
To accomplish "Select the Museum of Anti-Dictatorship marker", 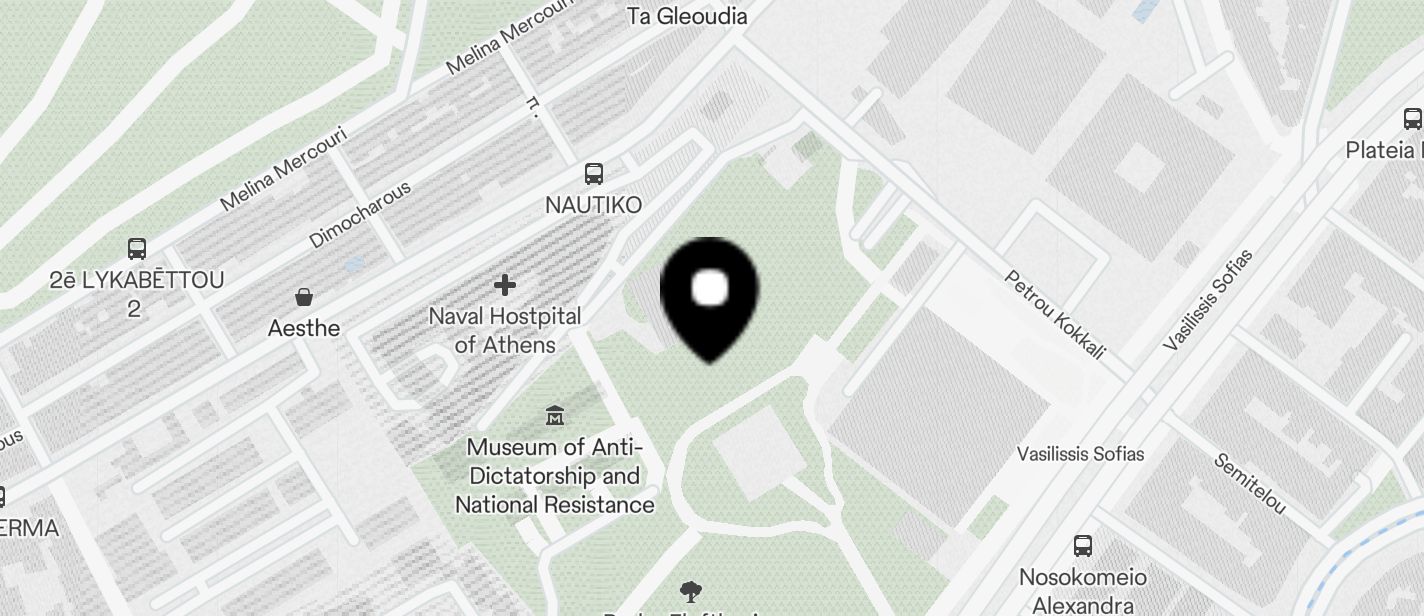I will (554, 415).
